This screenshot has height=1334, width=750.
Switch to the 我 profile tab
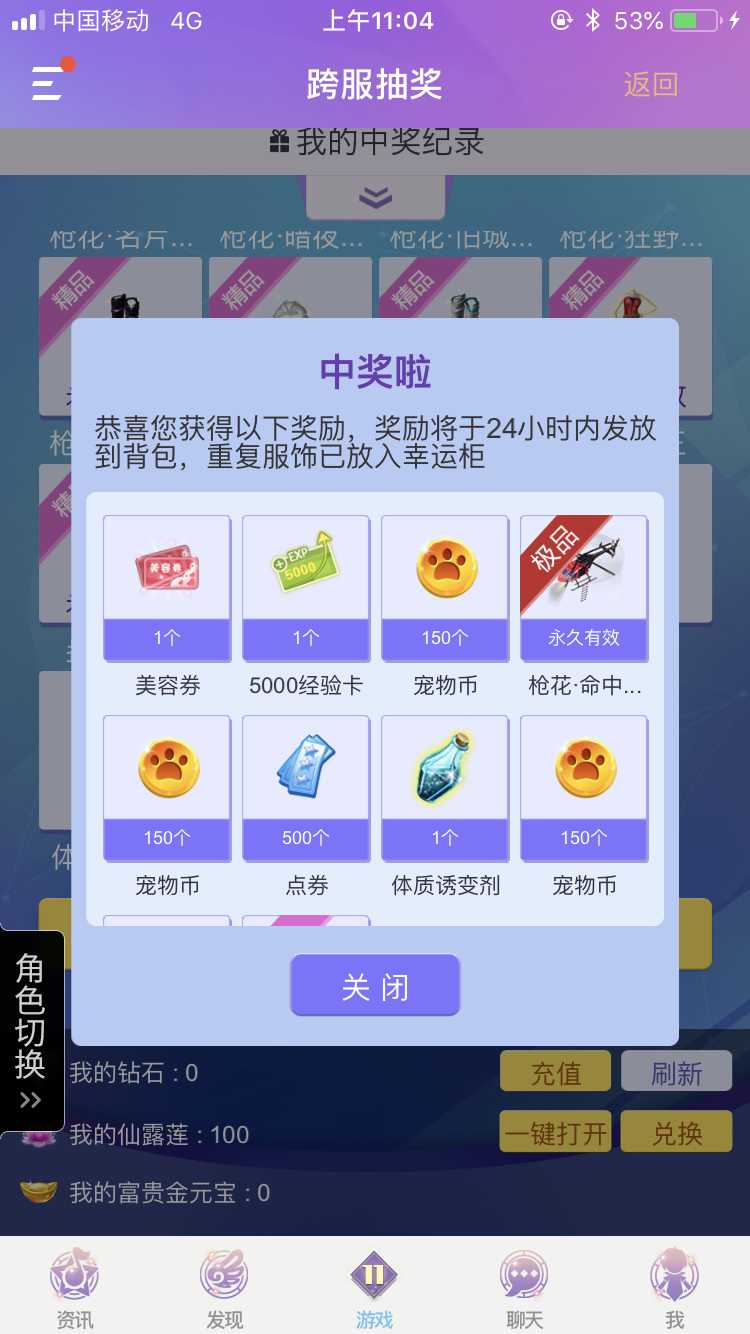point(674,1287)
